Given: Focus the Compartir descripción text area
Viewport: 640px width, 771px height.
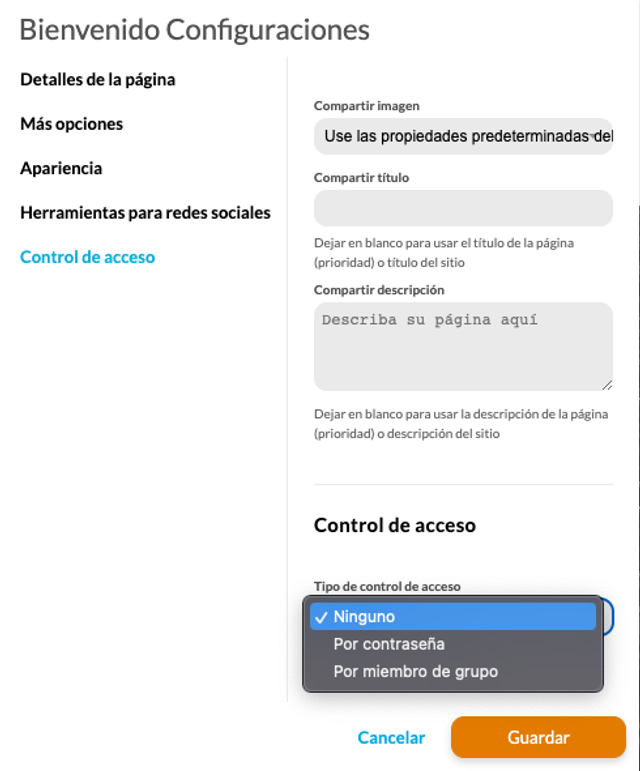Looking at the screenshot, I should click(x=463, y=347).
